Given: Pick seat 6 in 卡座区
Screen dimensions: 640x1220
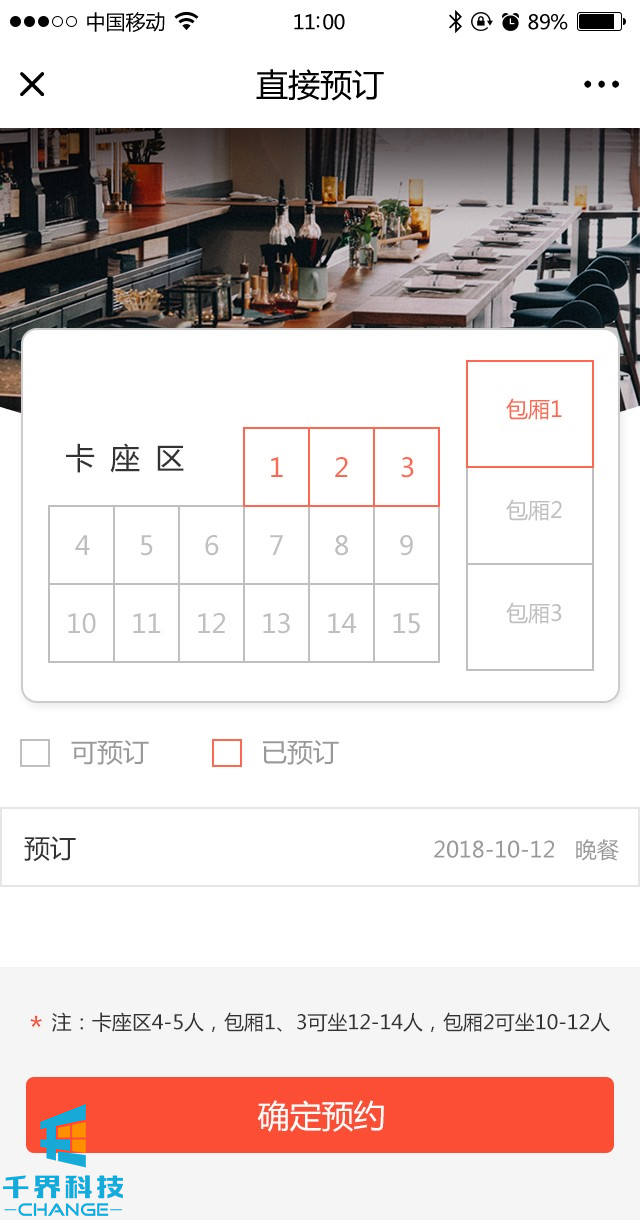Looking at the screenshot, I should pos(212,545).
